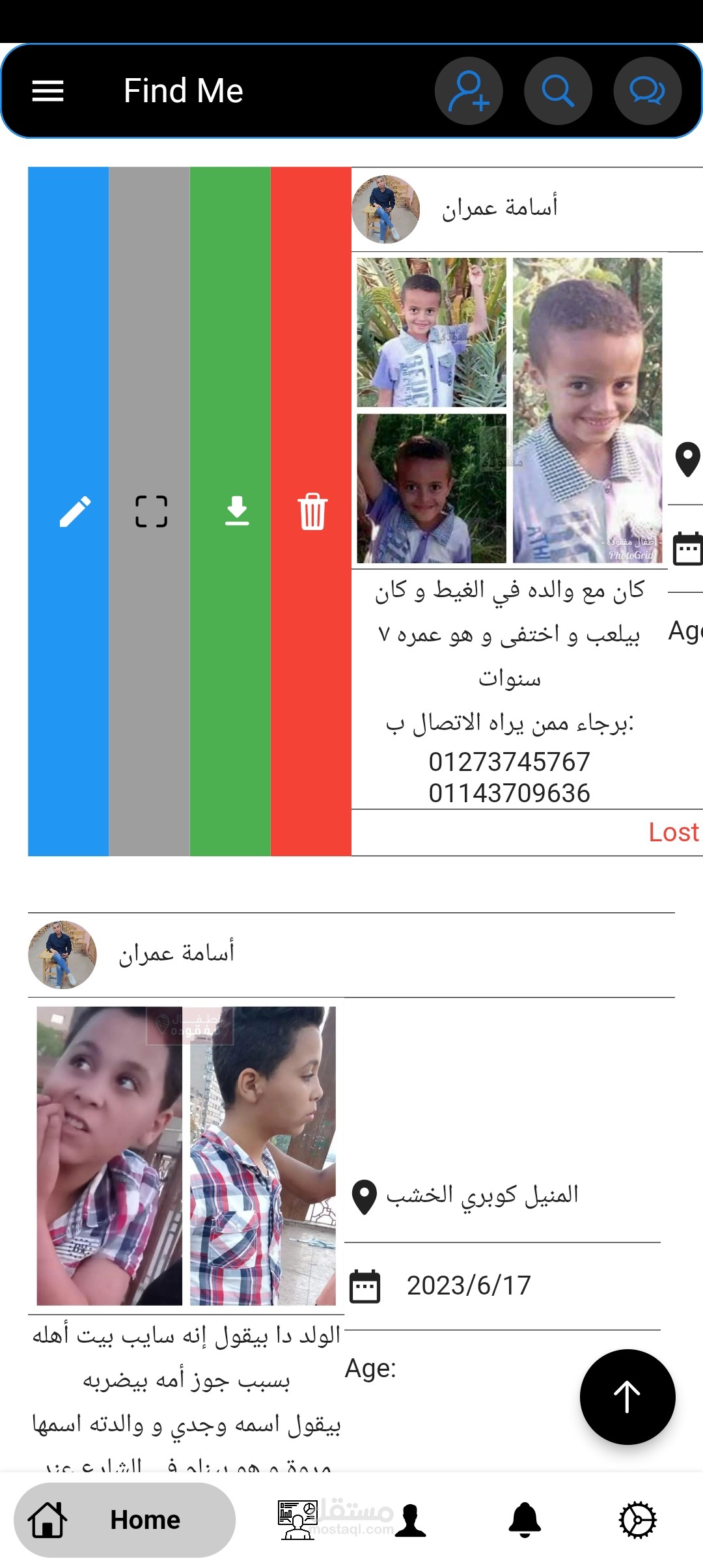Open the notifications bell tab

[525, 1521]
